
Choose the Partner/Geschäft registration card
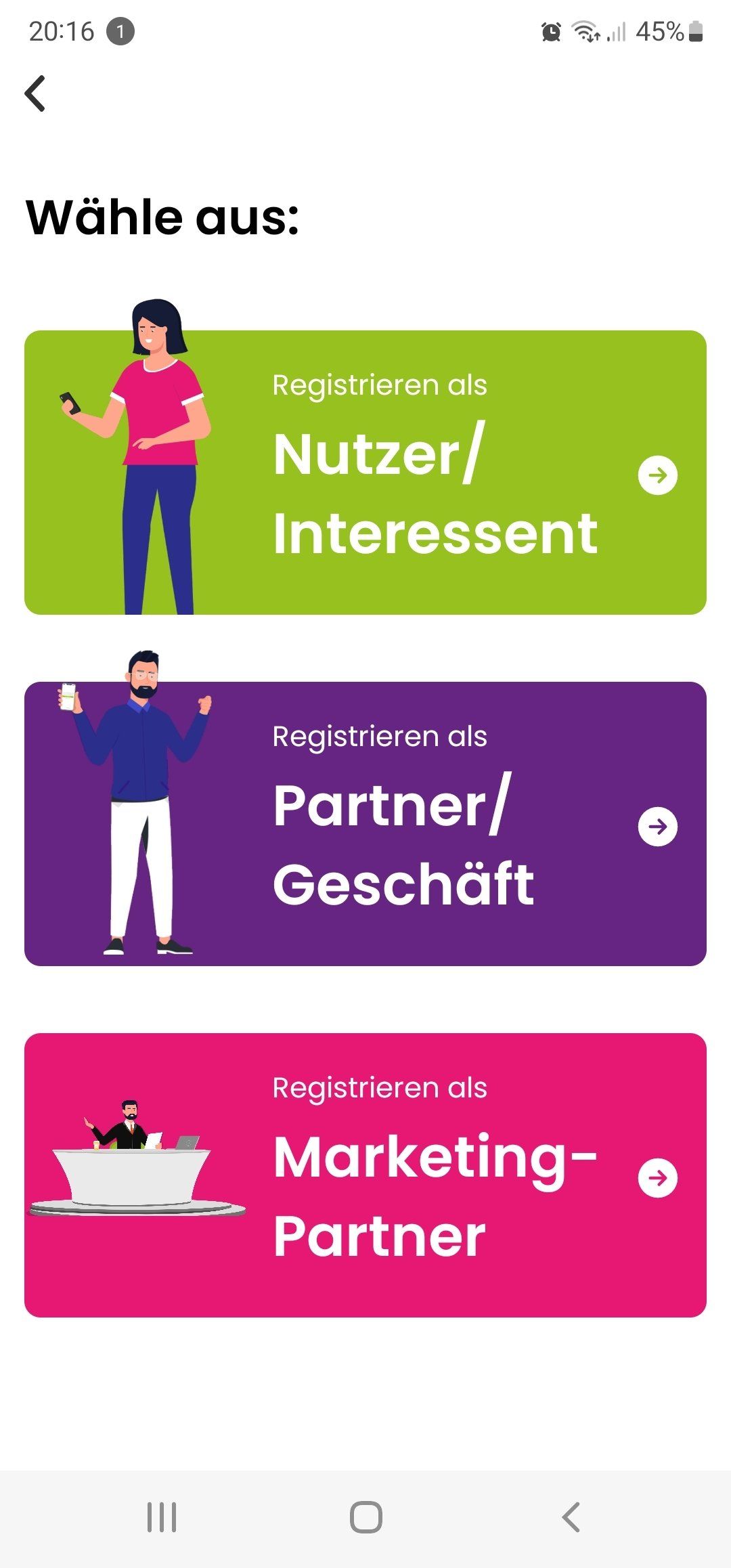coord(365,824)
